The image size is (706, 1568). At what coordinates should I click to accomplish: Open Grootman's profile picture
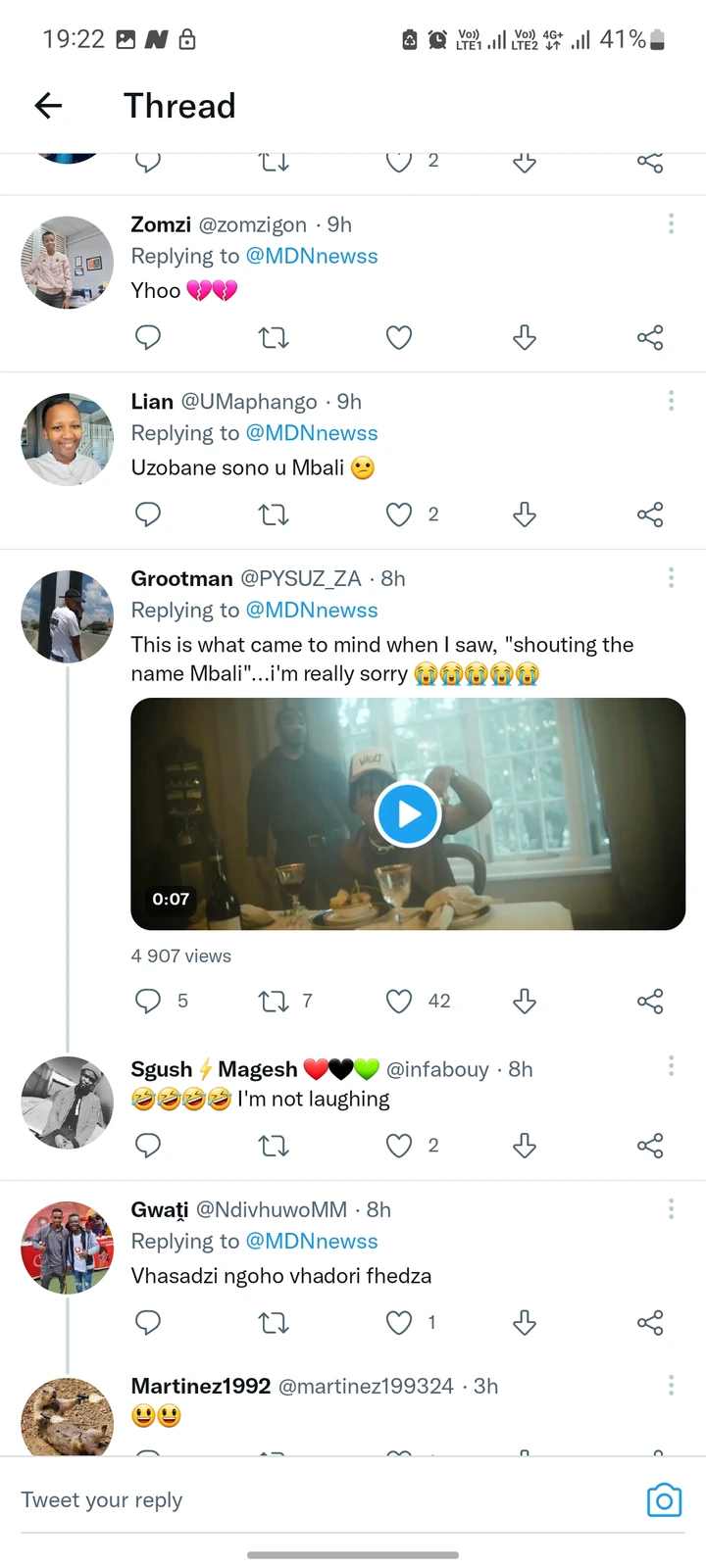point(68,616)
